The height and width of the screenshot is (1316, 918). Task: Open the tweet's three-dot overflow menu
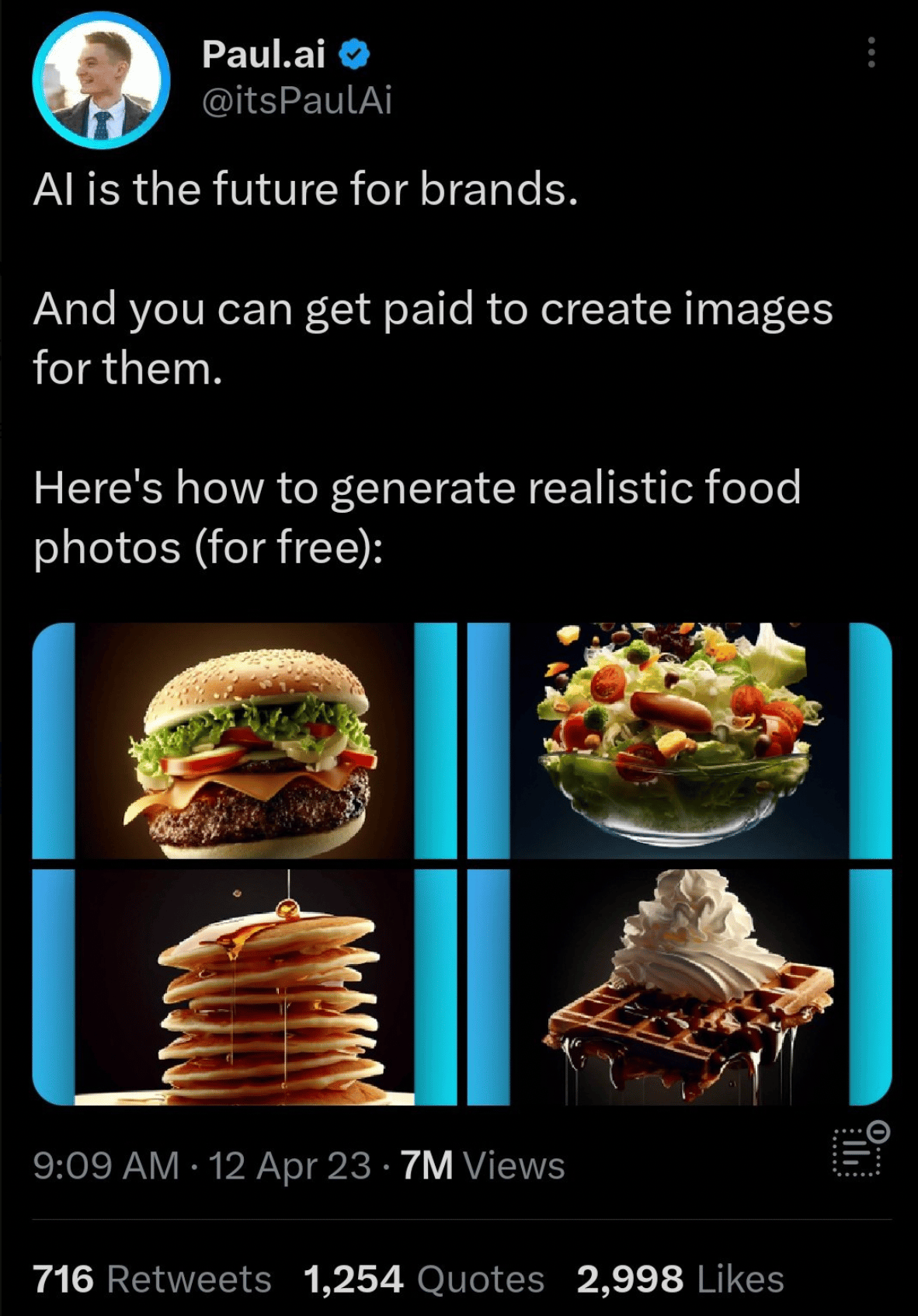coord(871,52)
